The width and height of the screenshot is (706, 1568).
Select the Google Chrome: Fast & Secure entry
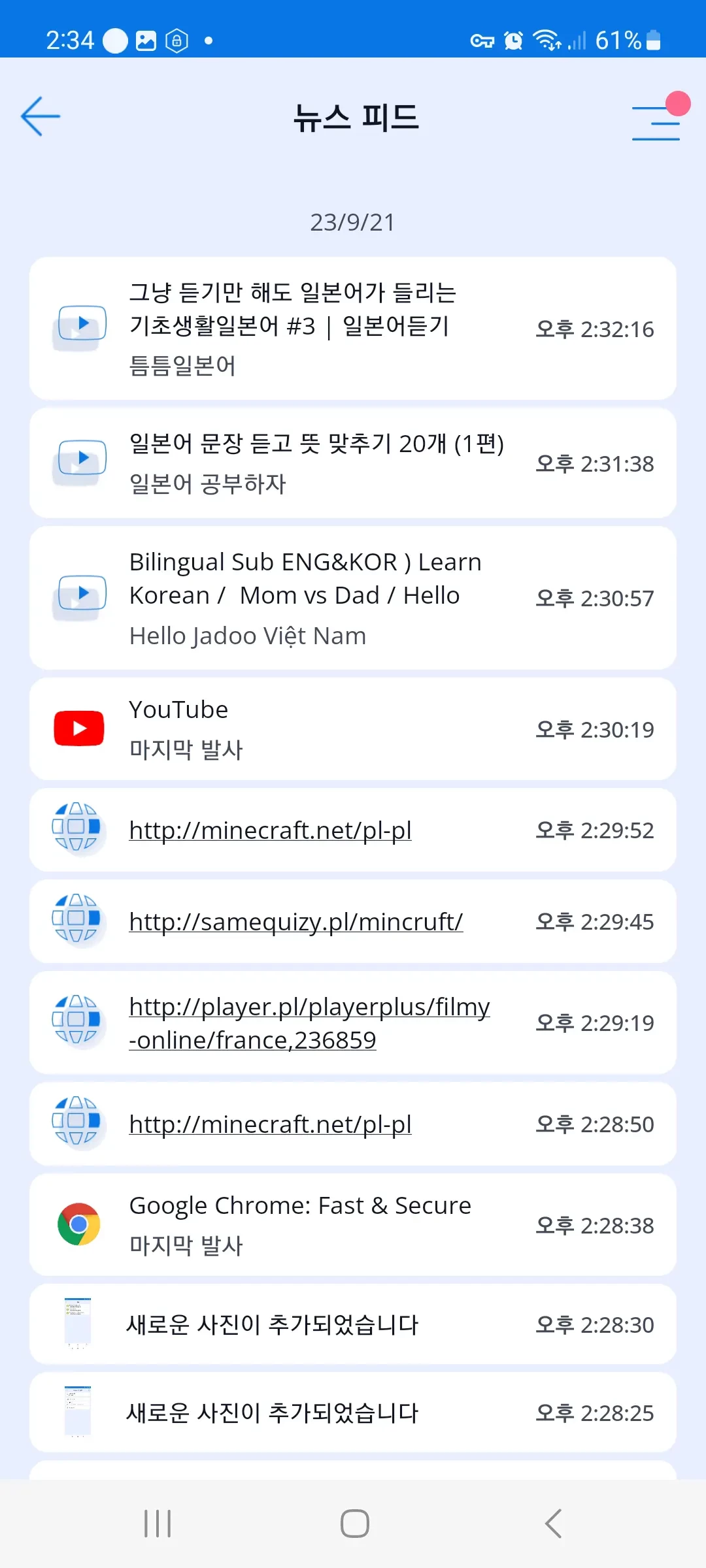[x=353, y=1225]
